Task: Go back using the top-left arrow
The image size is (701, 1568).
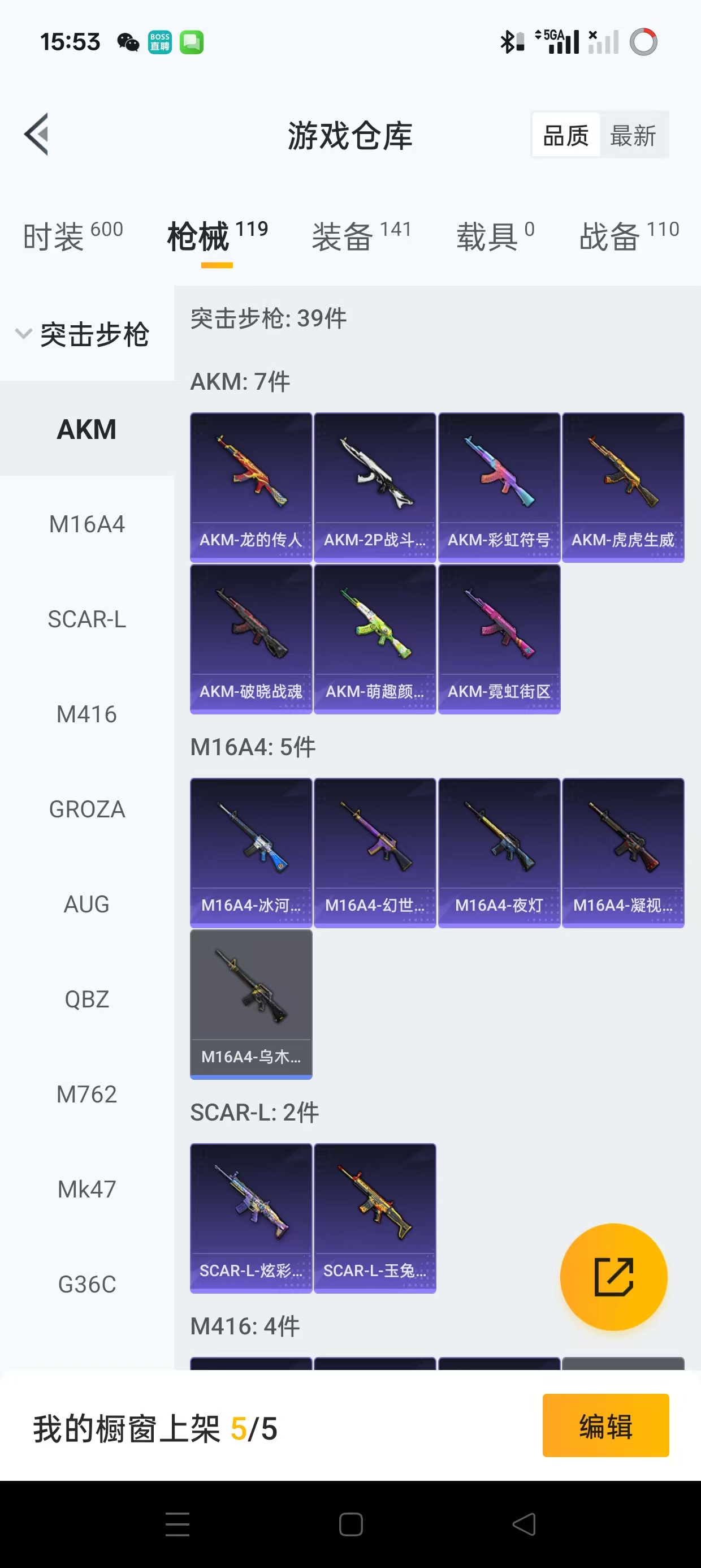Action: tap(37, 135)
